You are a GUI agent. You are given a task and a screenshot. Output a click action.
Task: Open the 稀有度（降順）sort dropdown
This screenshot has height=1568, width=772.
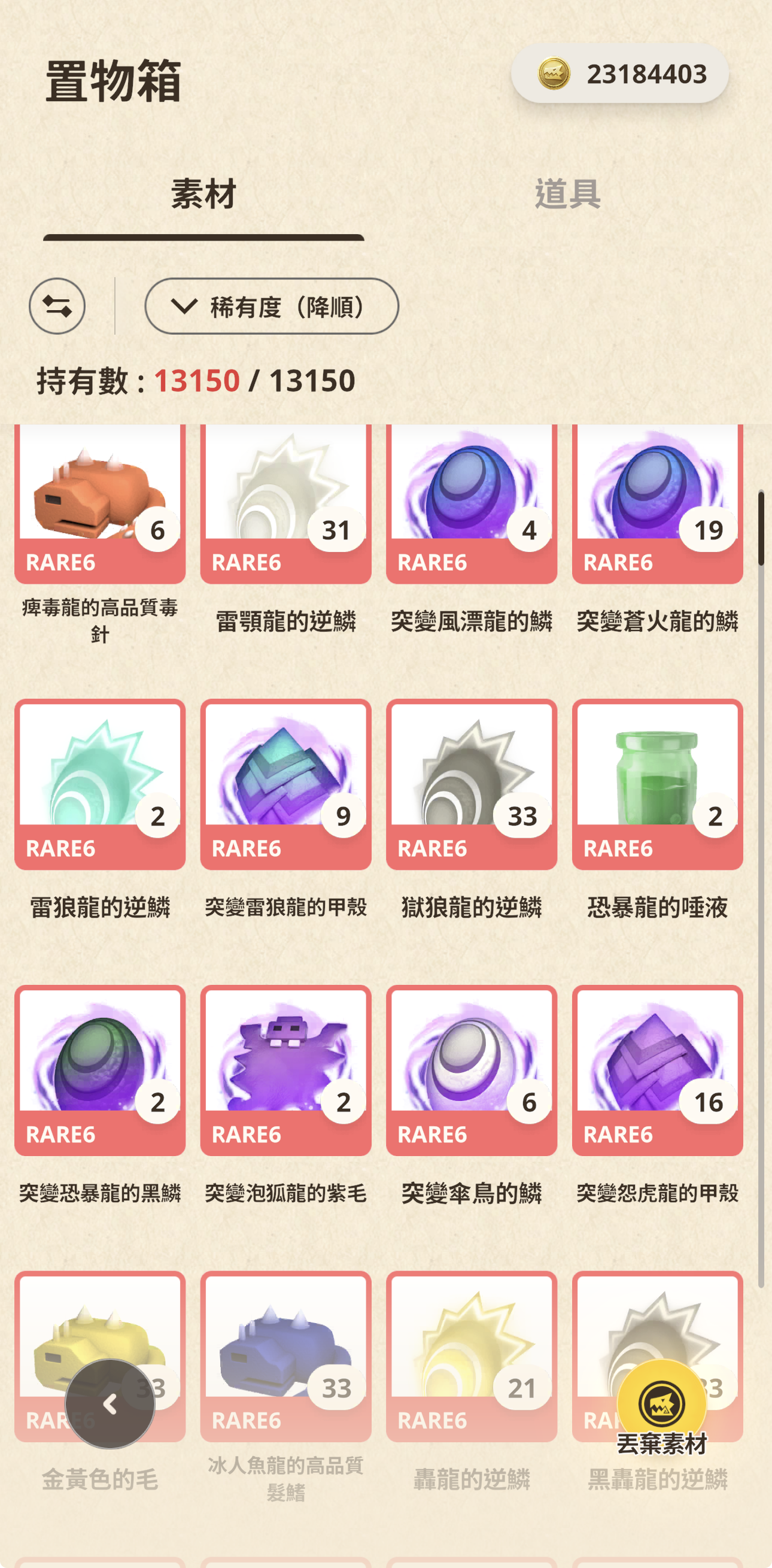271,306
